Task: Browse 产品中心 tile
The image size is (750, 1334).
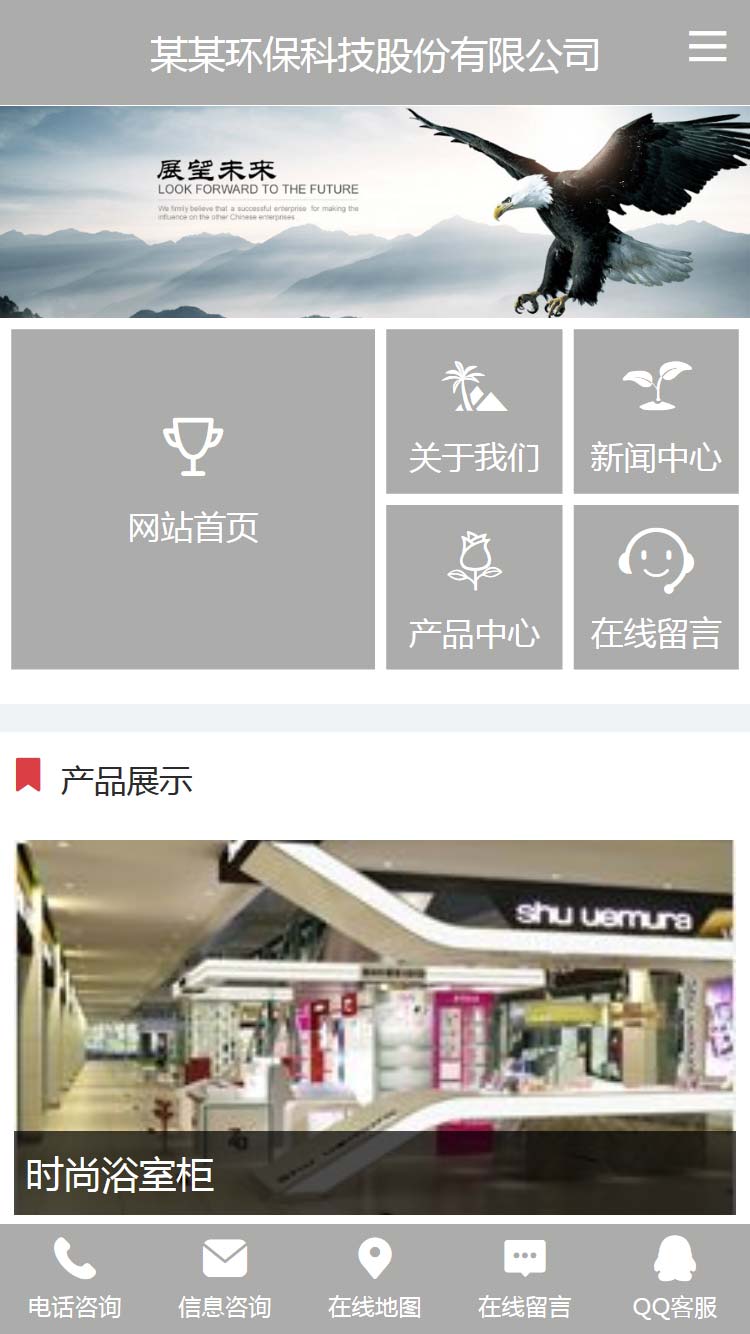Action: [474, 587]
